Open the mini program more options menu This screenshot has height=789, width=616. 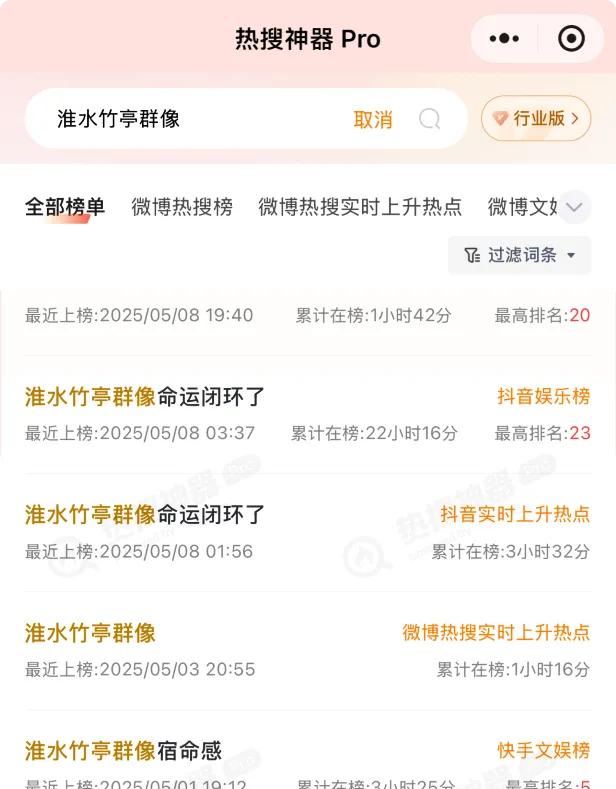point(503,39)
